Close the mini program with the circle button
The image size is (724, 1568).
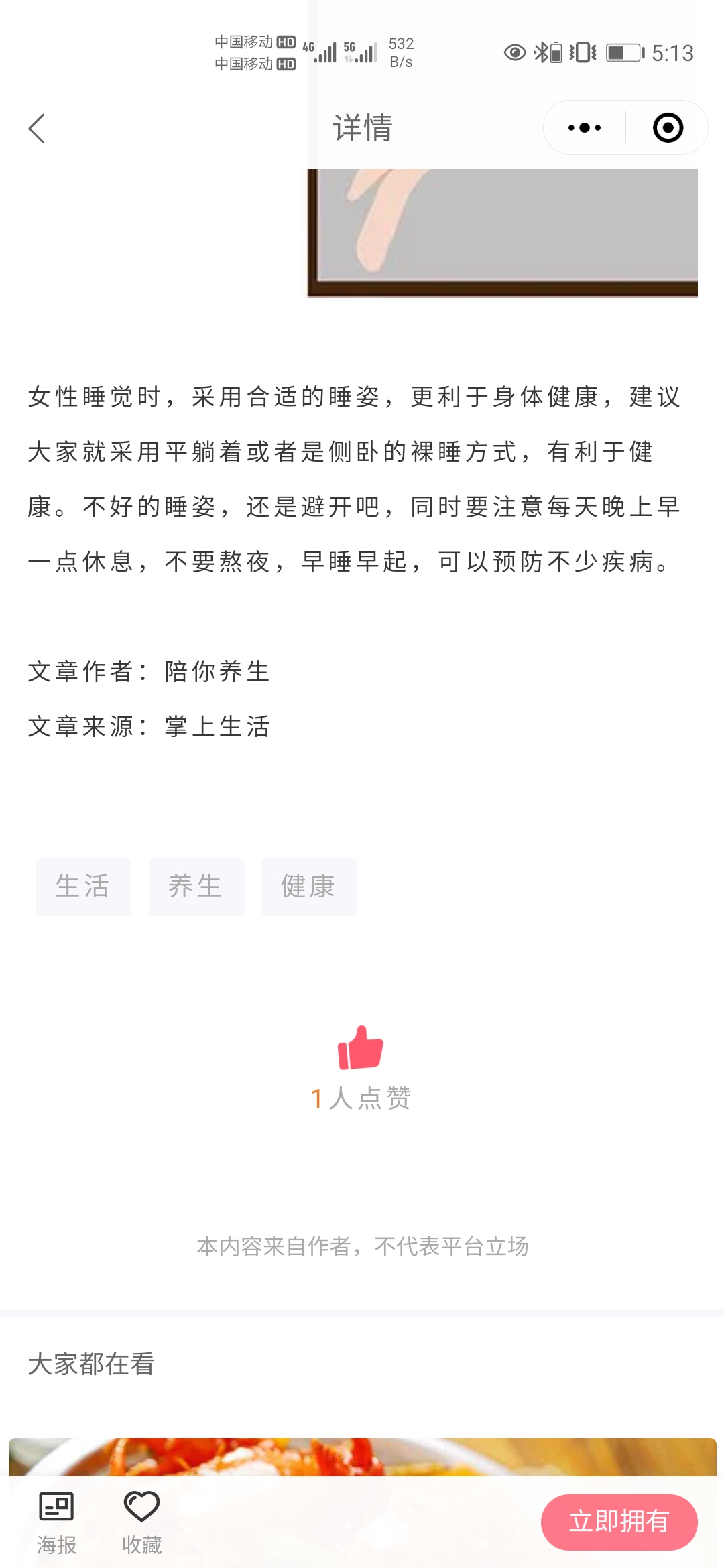[668, 127]
